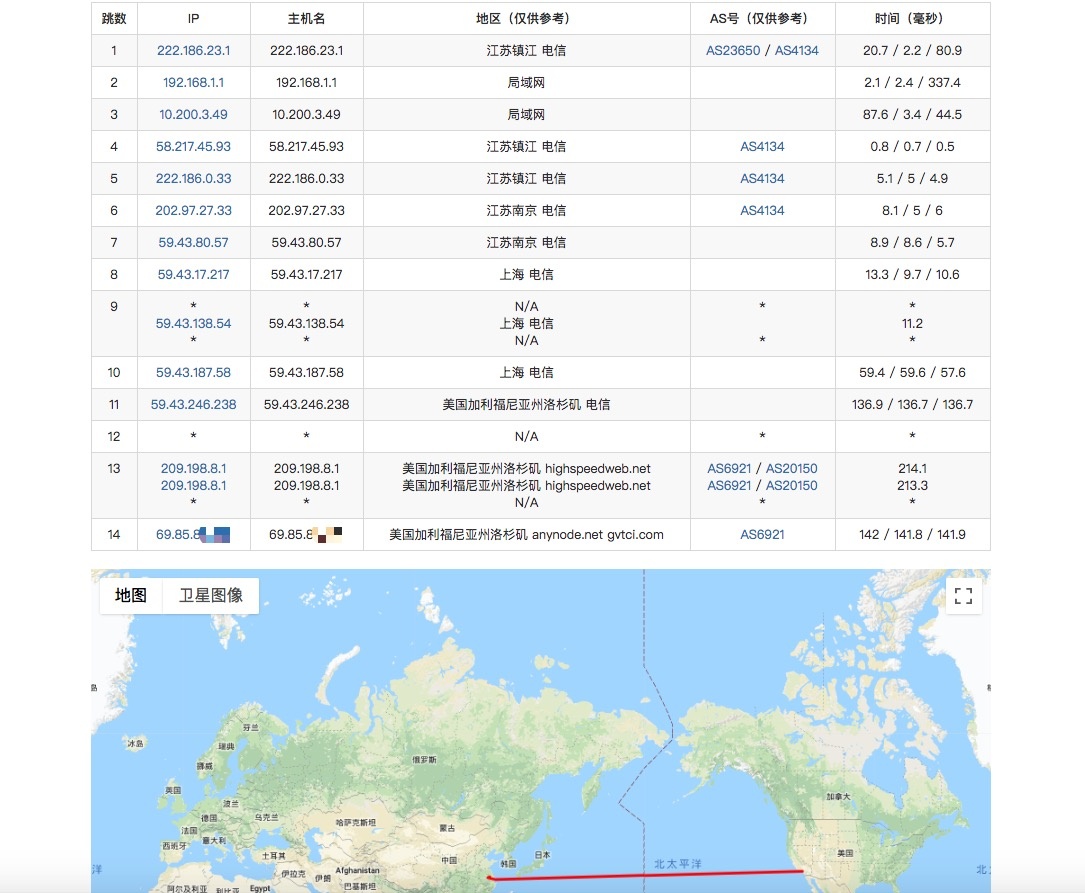This screenshot has height=893, width=1085.
Task: Open IP link 222.186.23.1
Action: 193,50
